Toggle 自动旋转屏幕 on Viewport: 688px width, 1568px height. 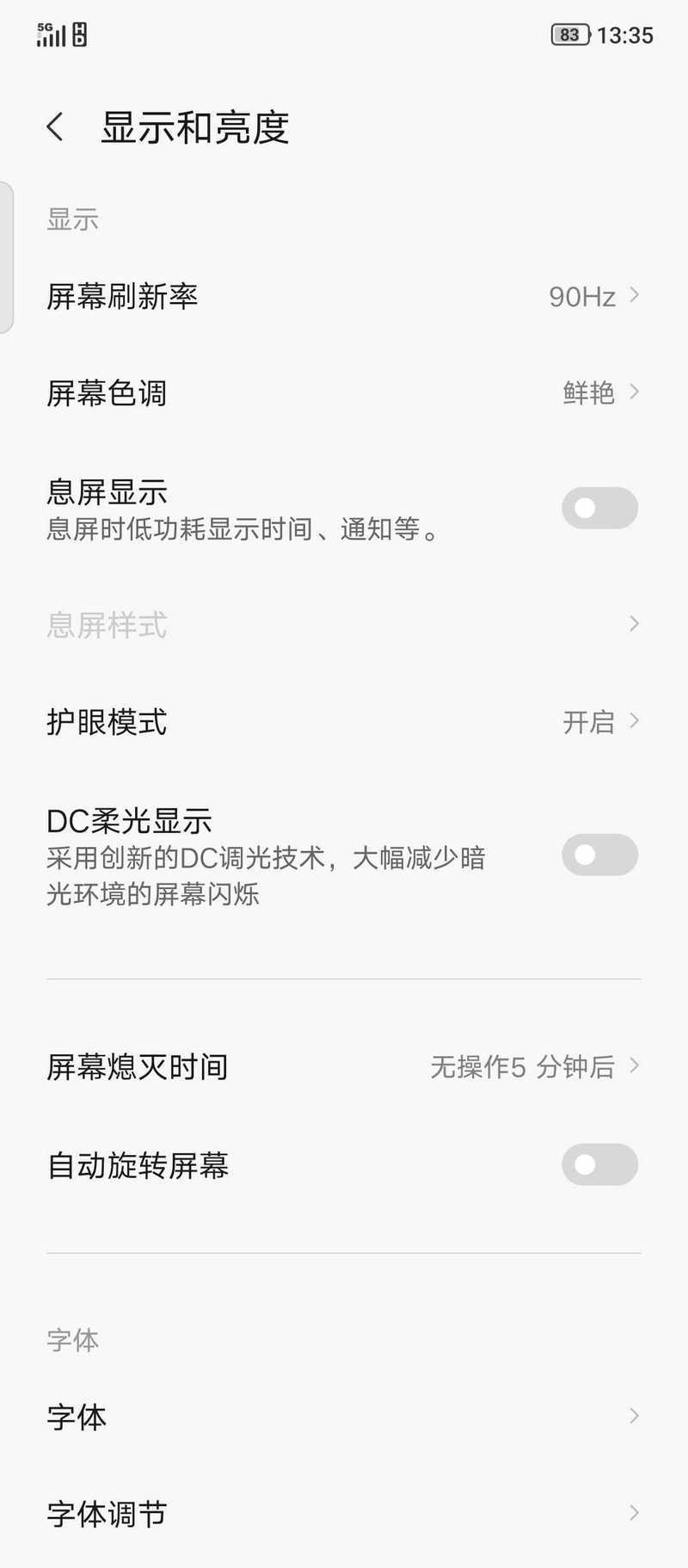click(599, 1164)
